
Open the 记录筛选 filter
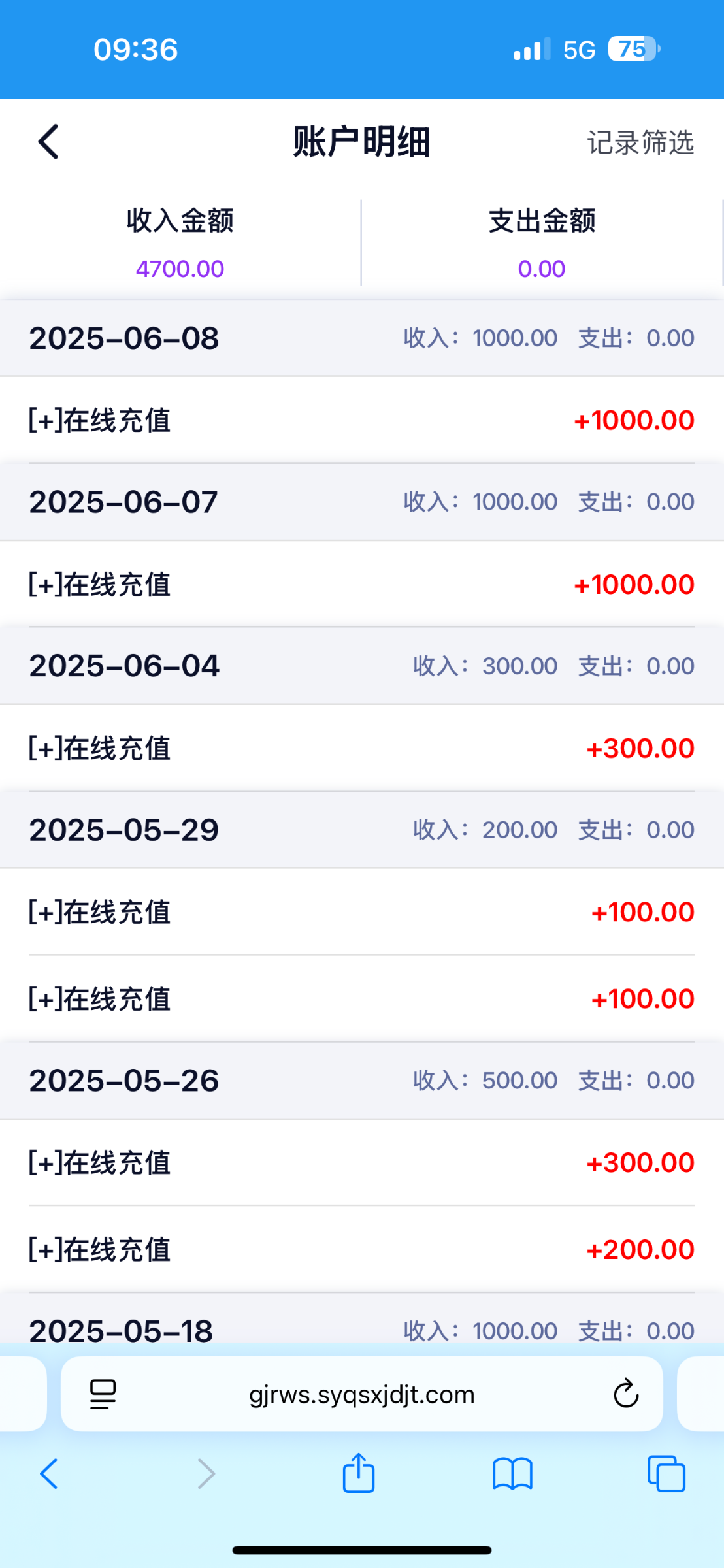click(x=640, y=142)
